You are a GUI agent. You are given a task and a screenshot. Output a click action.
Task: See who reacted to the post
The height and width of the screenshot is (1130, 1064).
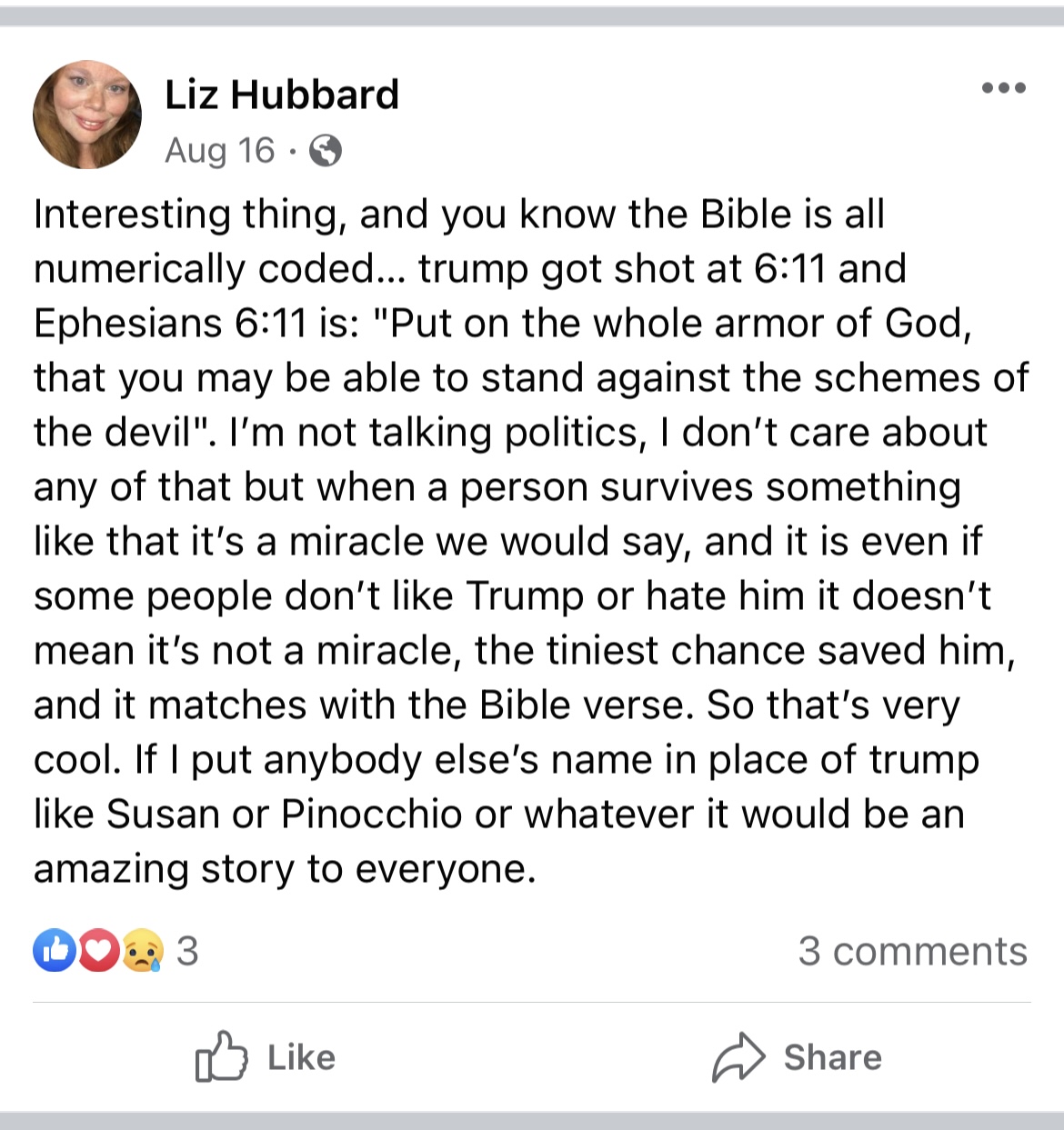115,951
